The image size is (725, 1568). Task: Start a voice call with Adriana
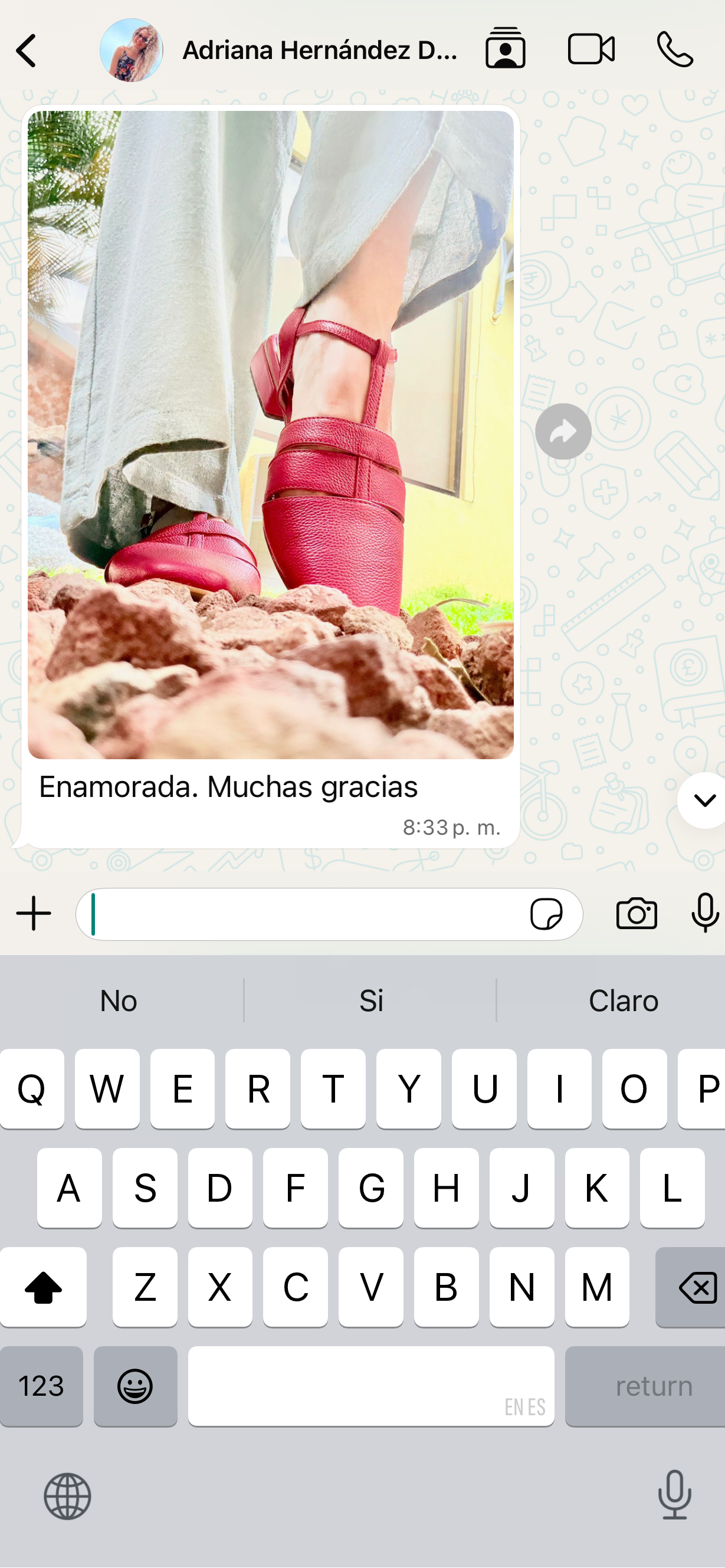tap(674, 50)
